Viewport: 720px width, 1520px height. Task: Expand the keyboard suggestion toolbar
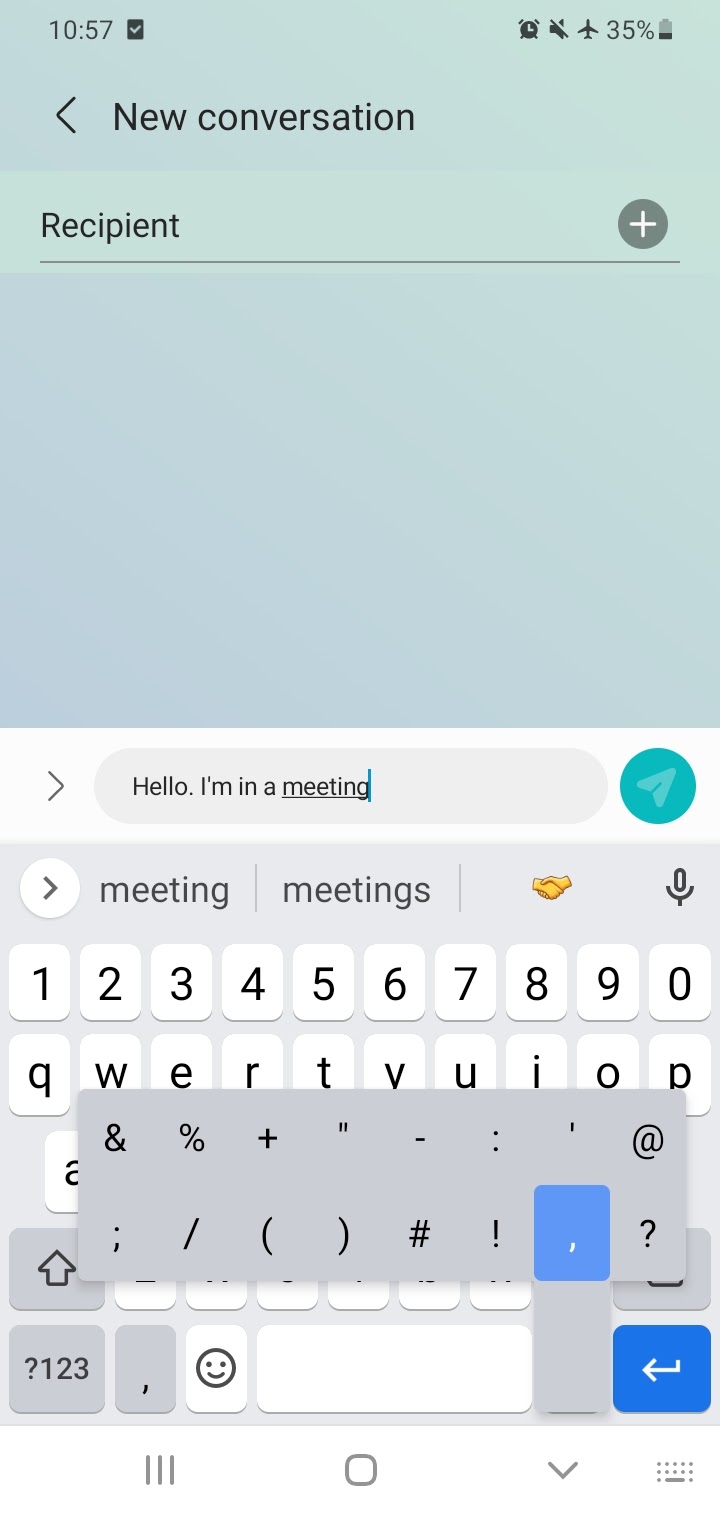[49, 888]
